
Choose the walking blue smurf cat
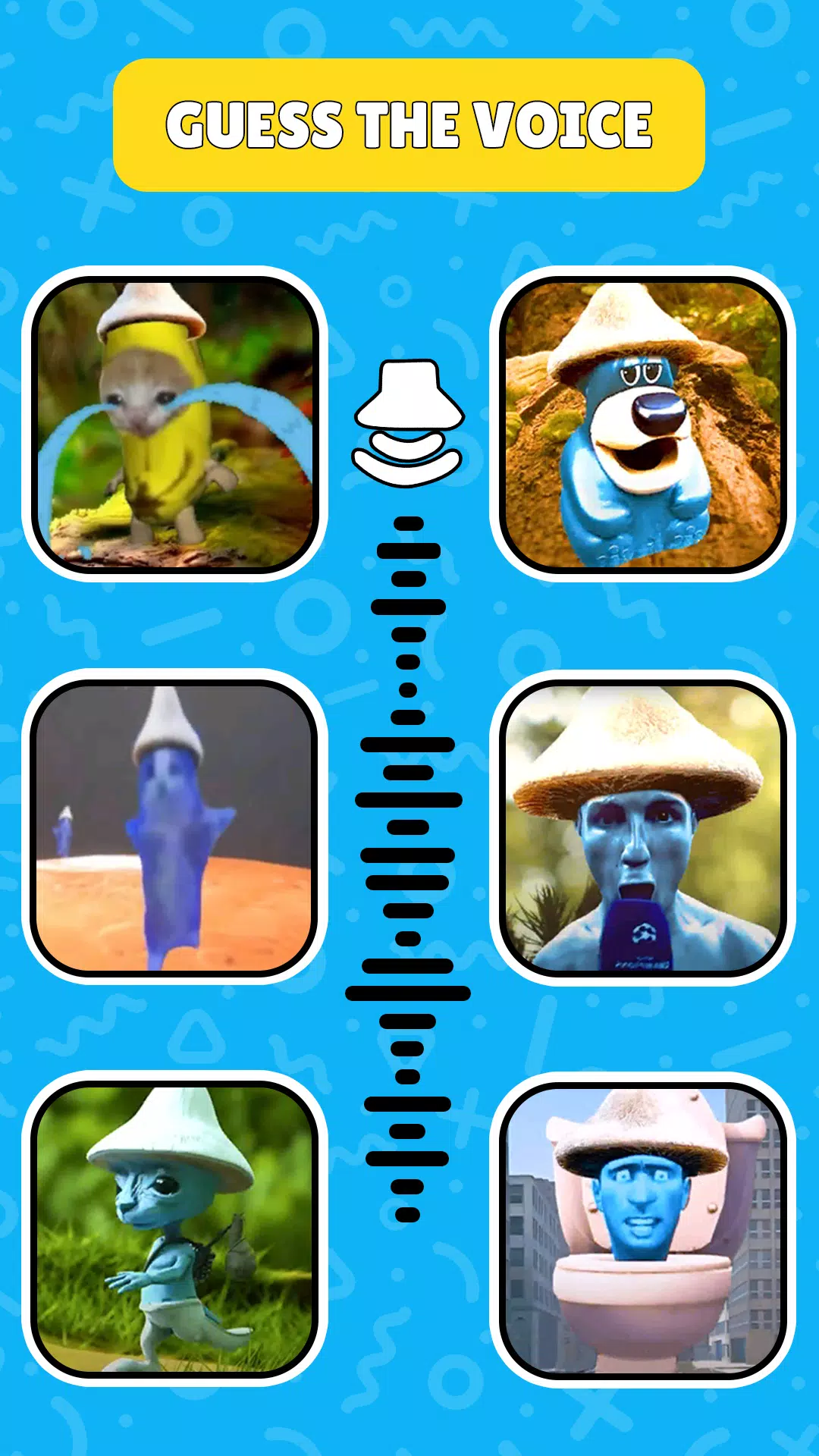coord(174,1229)
